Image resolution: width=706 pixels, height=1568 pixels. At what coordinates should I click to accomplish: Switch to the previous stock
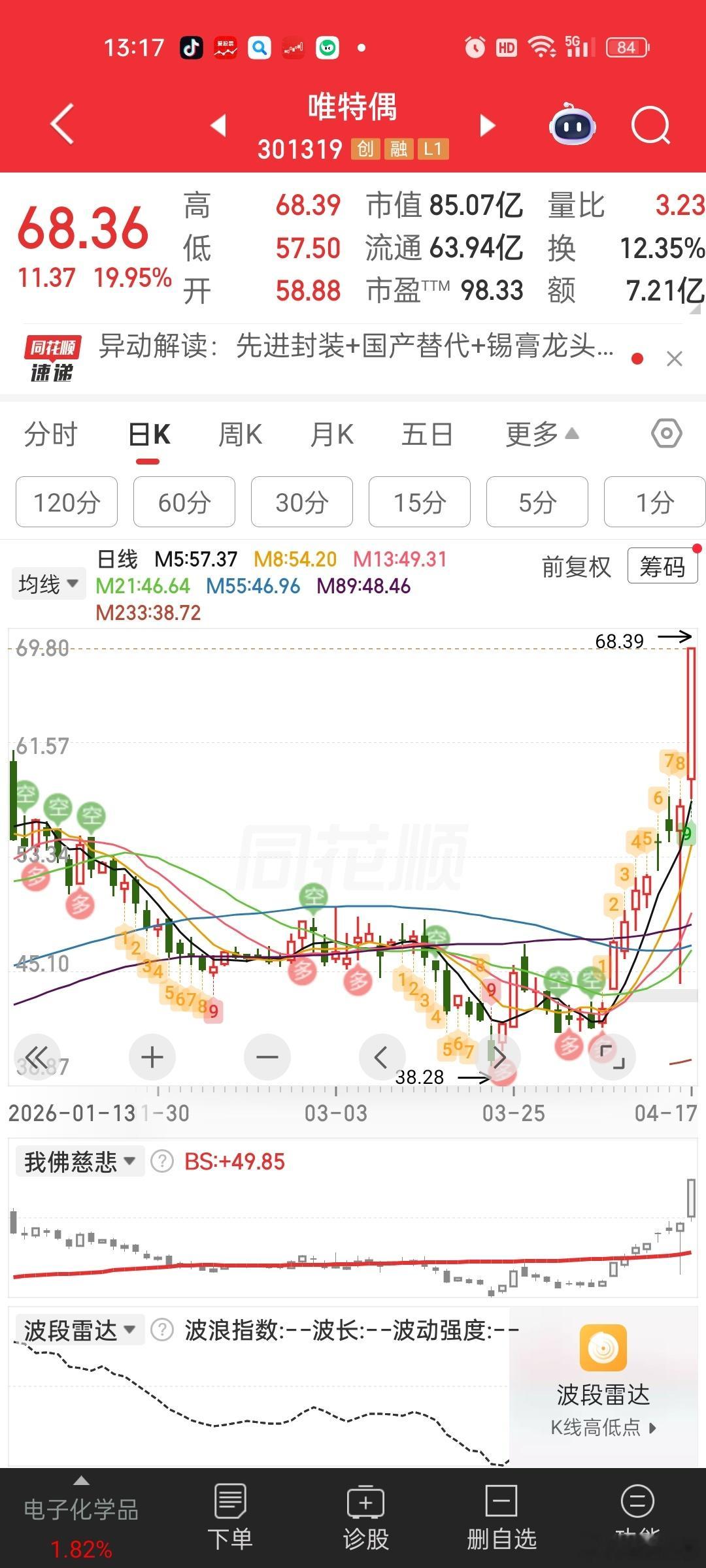pyautogui.click(x=219, y=125)
